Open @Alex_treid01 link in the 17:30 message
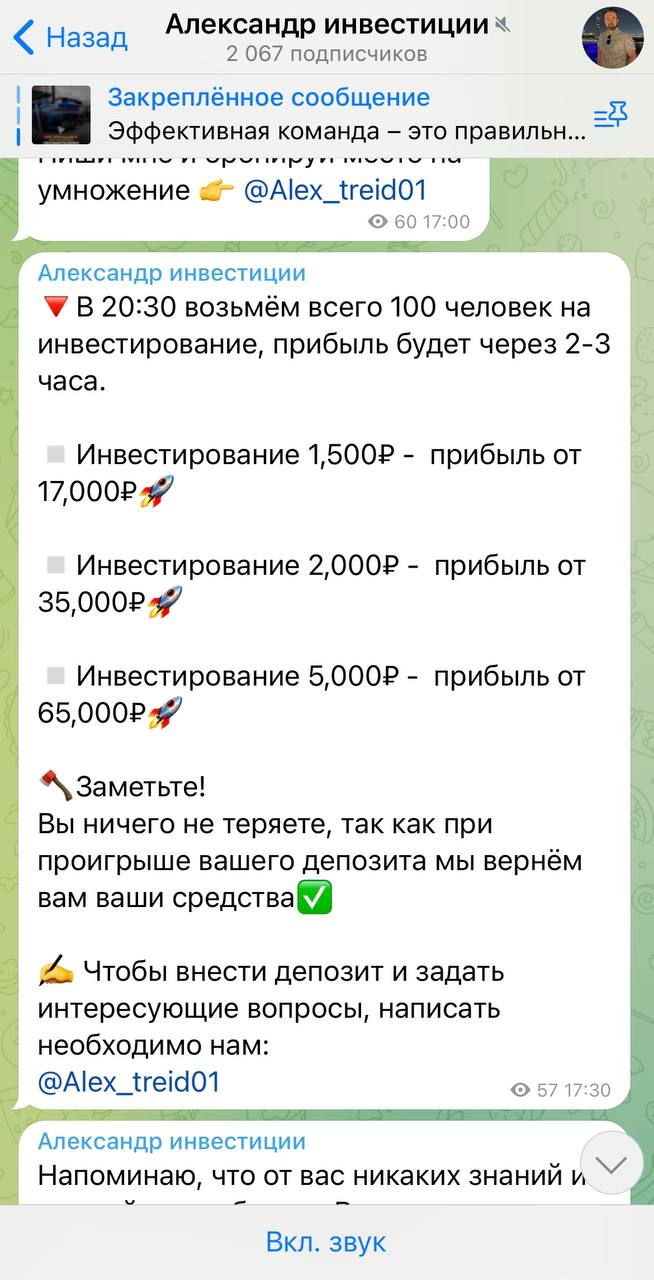Screen dimensions: 654x1280 click(128, 1082)
